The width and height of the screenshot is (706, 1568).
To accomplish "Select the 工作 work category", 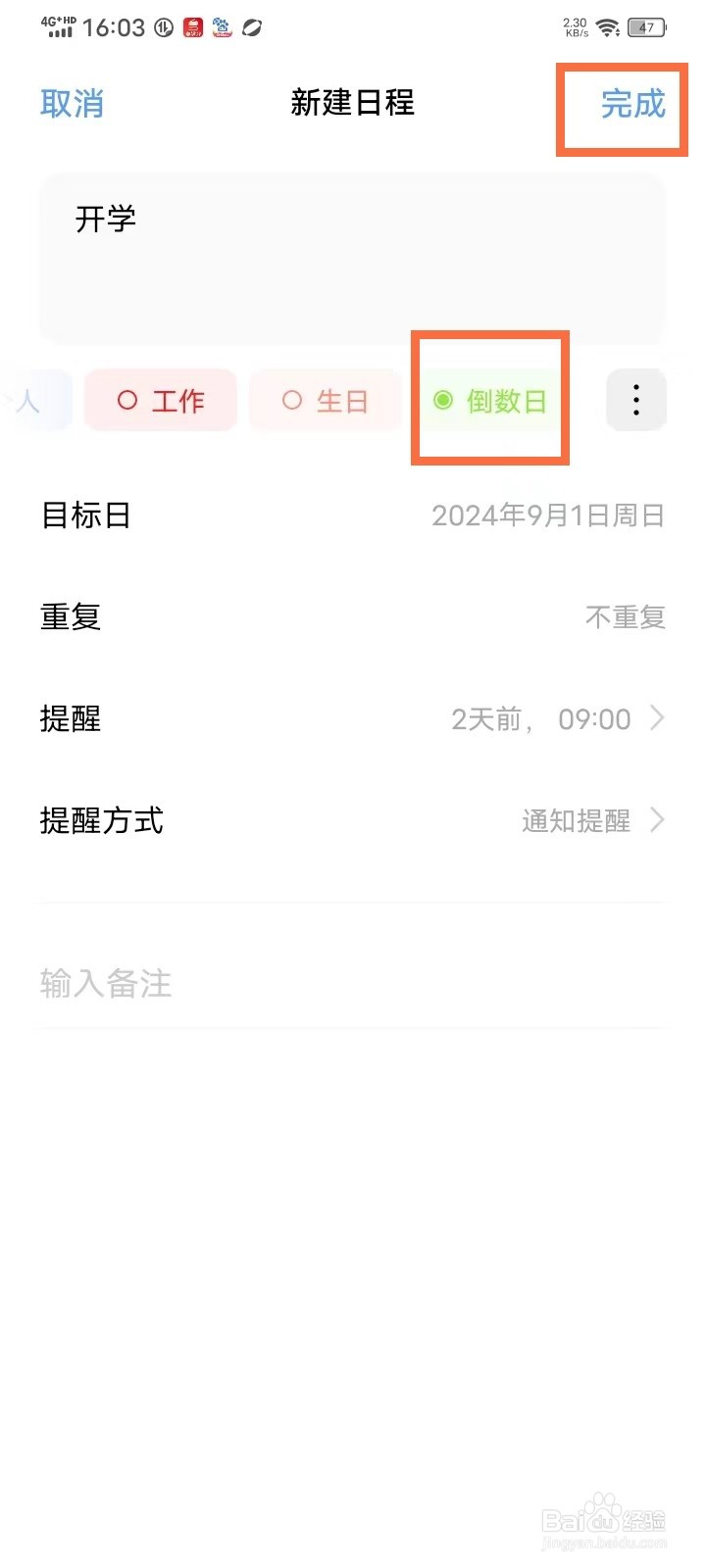I will [160, 400].
